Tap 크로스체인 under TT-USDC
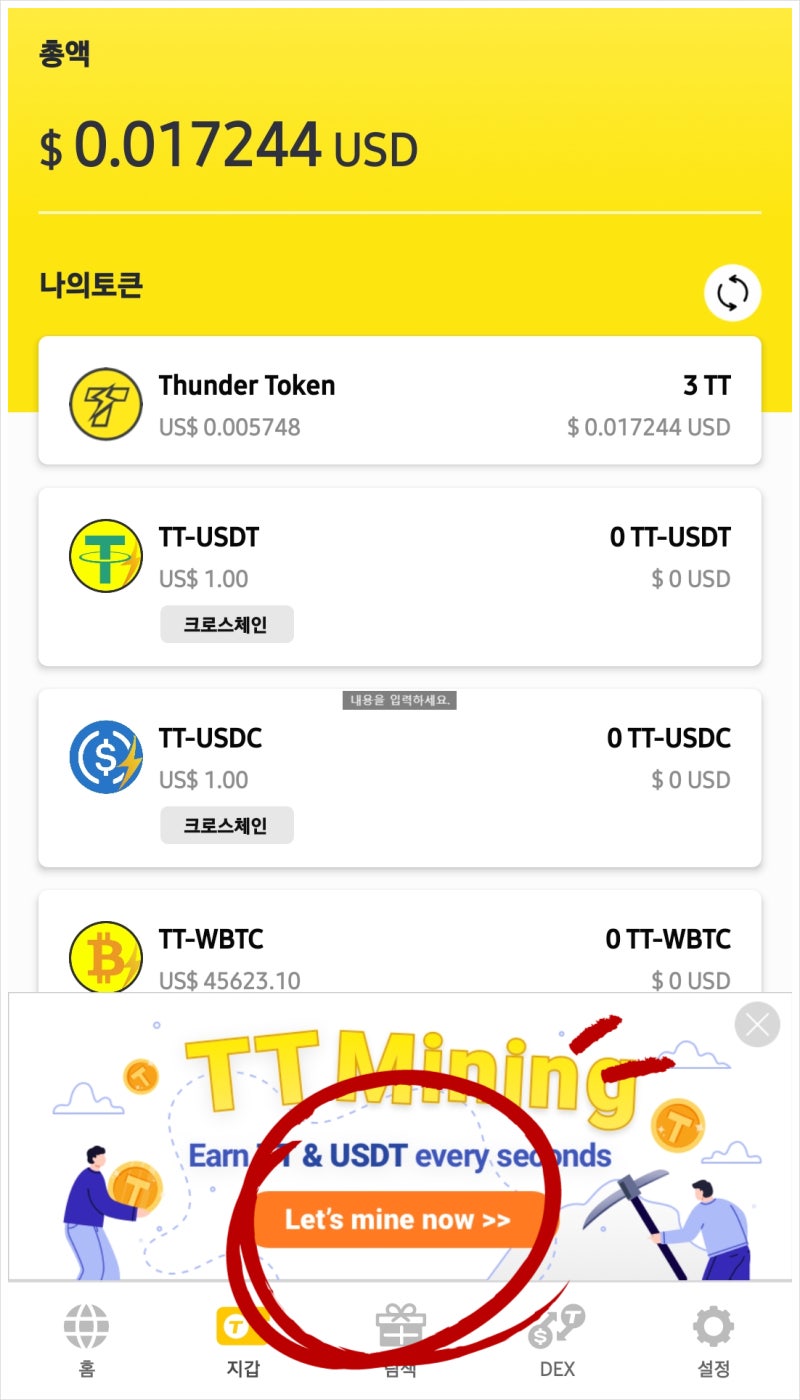This screenshot has width=800, height=1400. click(x=227, y=826)
